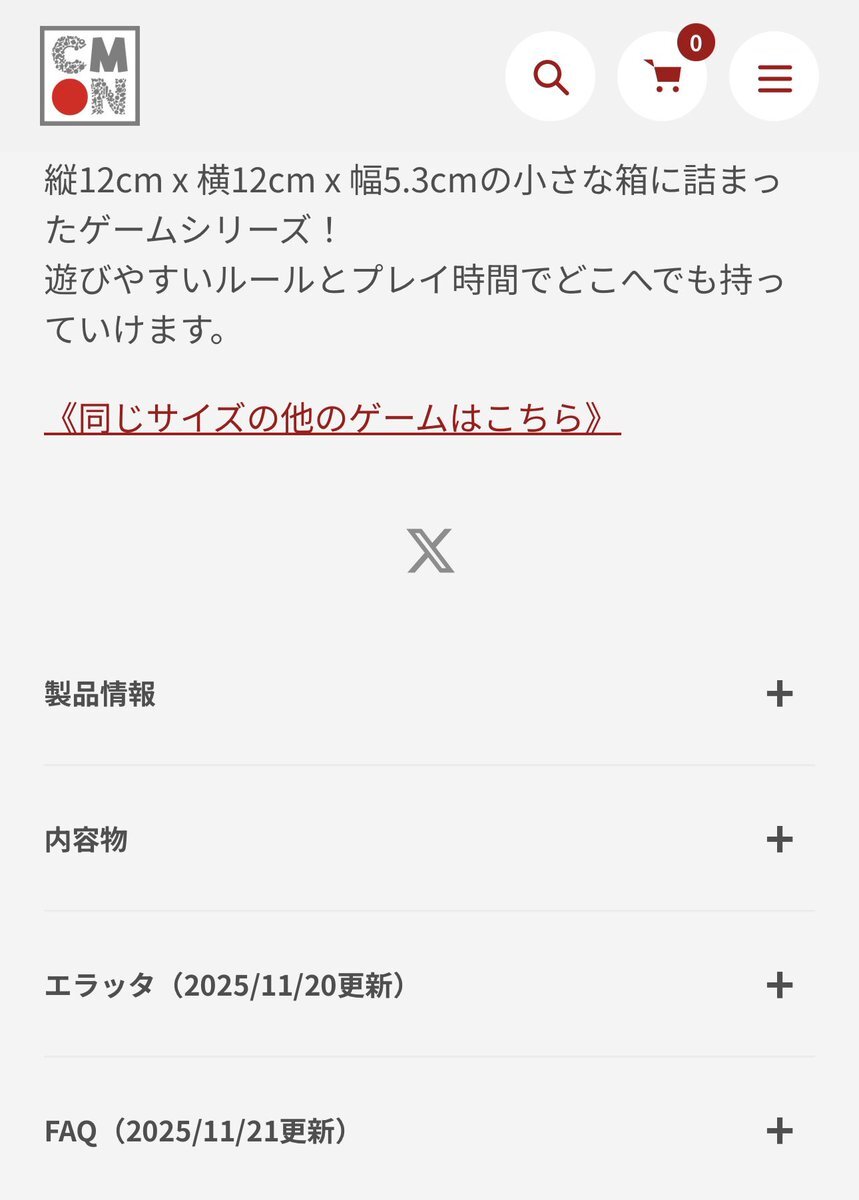Open the hamburger menu
Image resolution: width=859 pixels, height=1200 pixels.
774,77
